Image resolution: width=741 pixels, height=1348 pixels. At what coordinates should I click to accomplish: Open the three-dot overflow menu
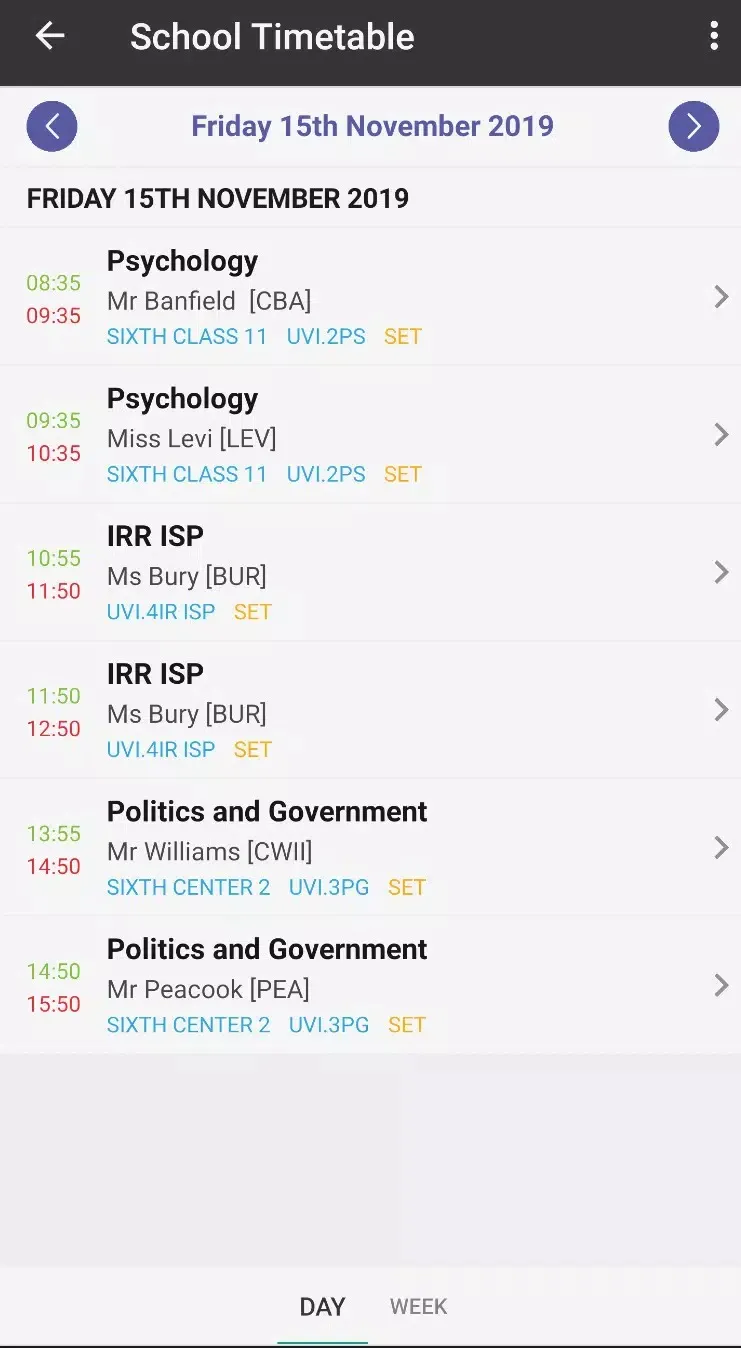pos(713,37)
